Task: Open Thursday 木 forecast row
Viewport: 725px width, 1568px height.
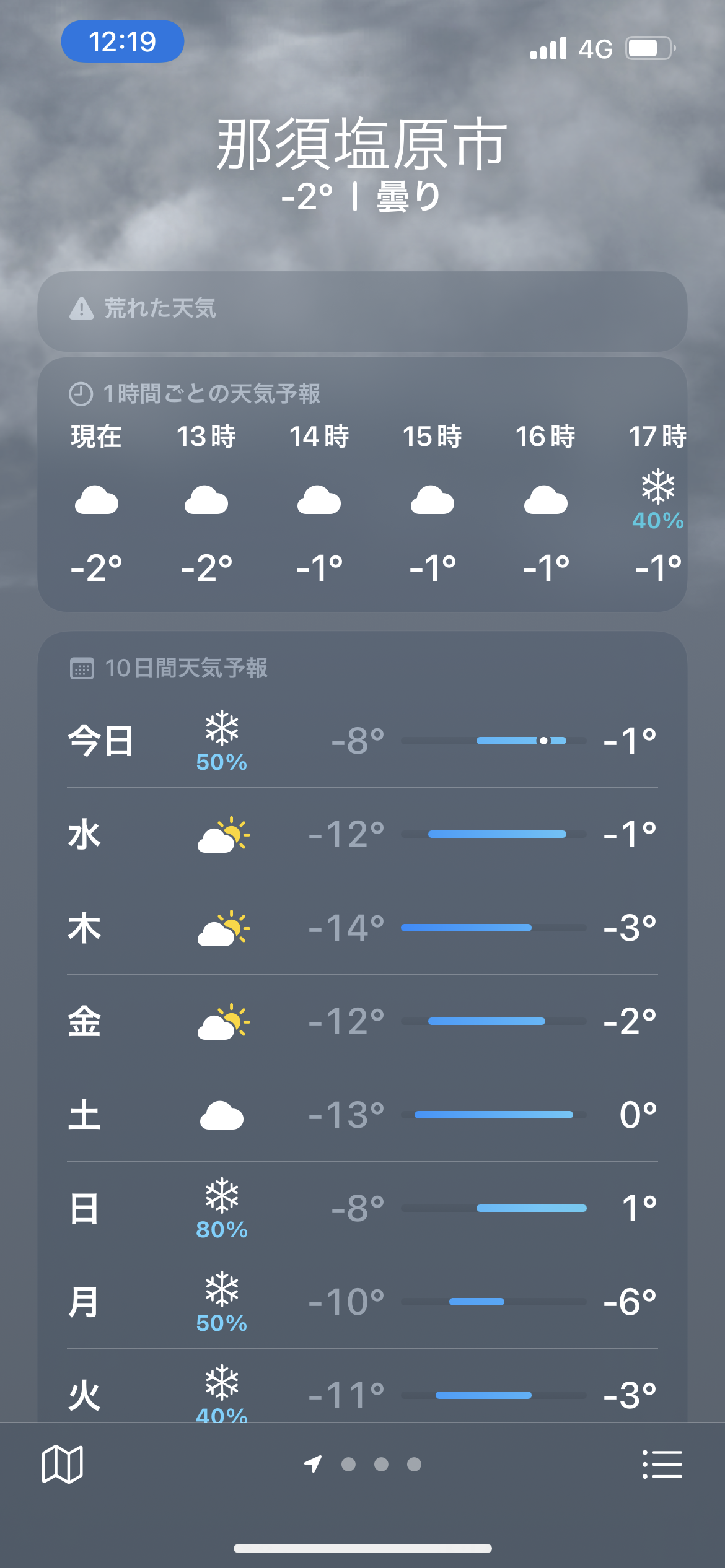Action: (x=362, y=928)
